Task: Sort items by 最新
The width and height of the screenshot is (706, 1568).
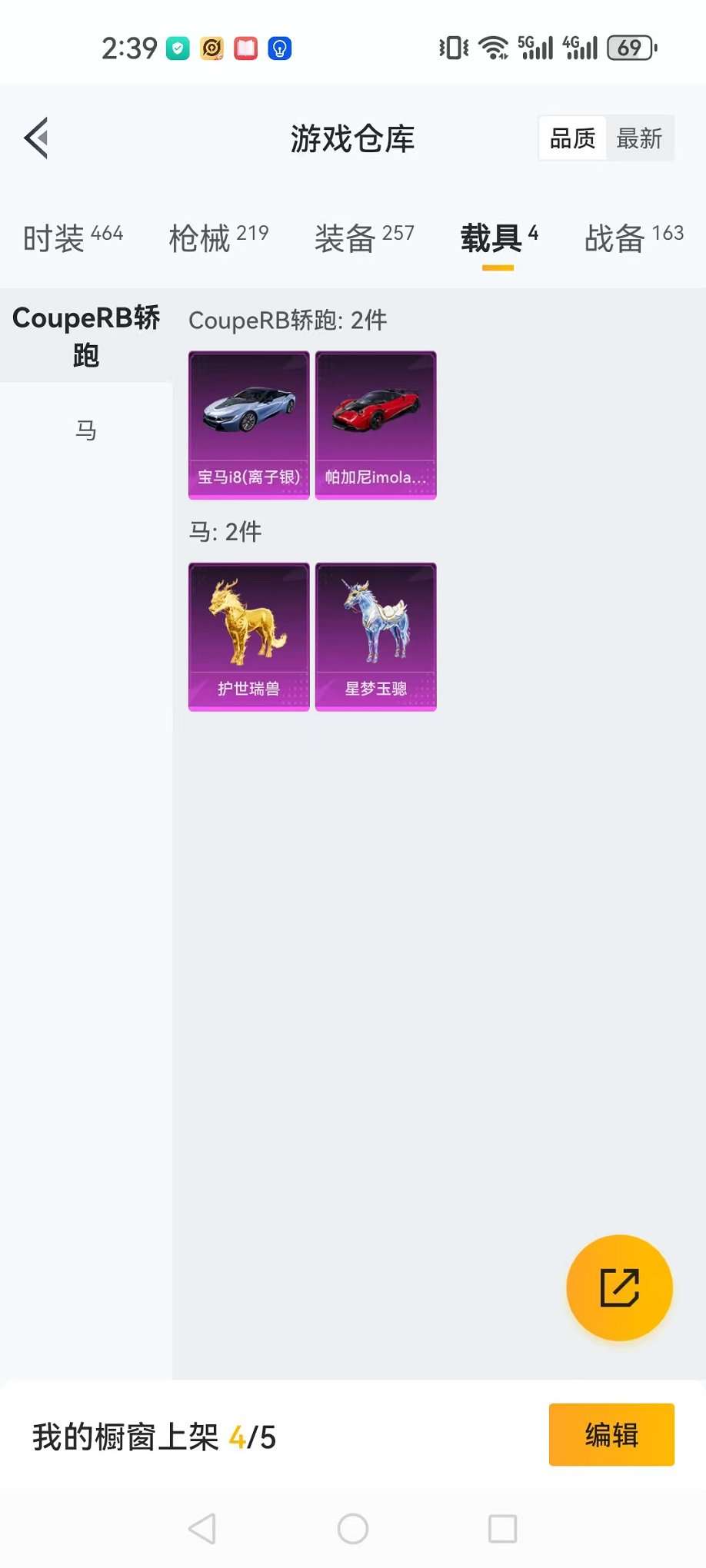Action: click(639, 138)
